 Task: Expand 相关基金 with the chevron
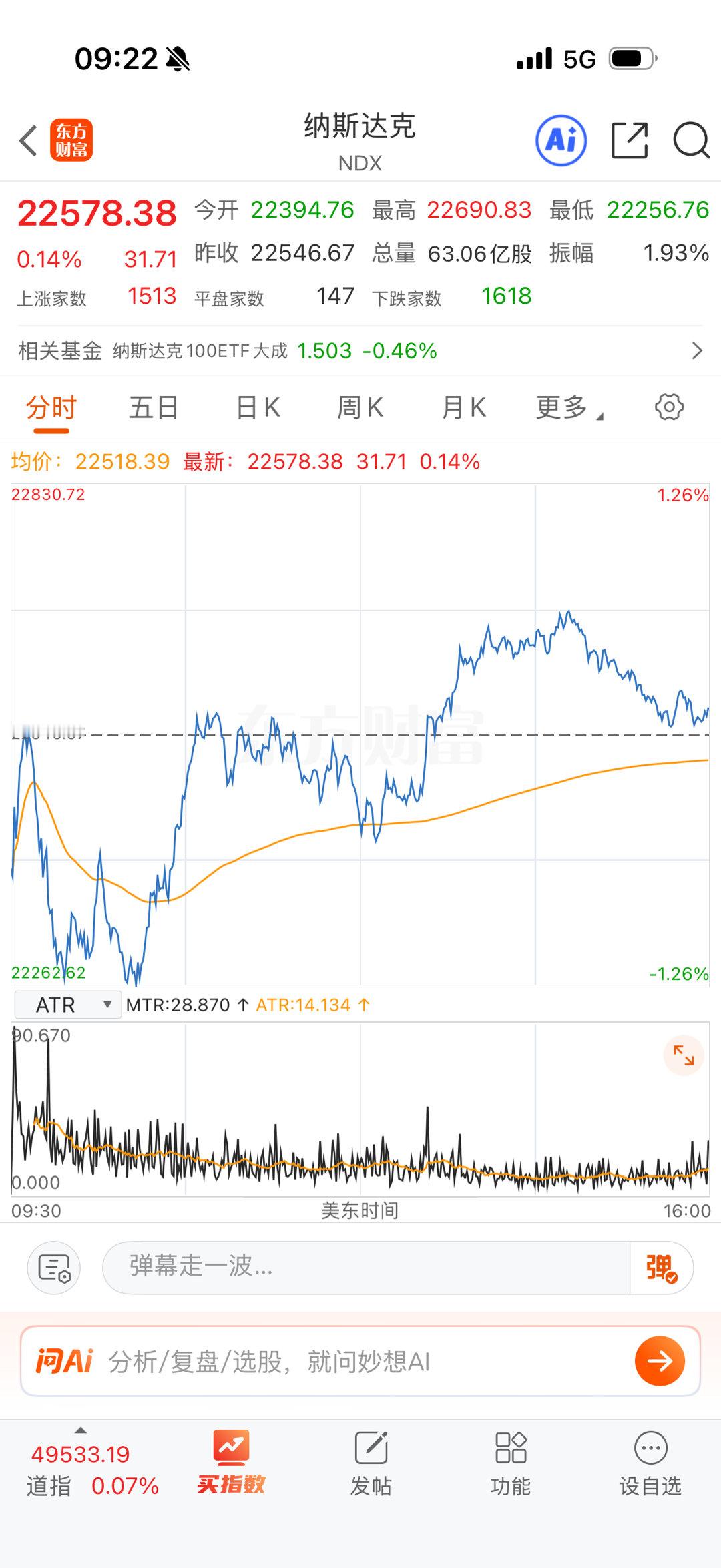696,350
